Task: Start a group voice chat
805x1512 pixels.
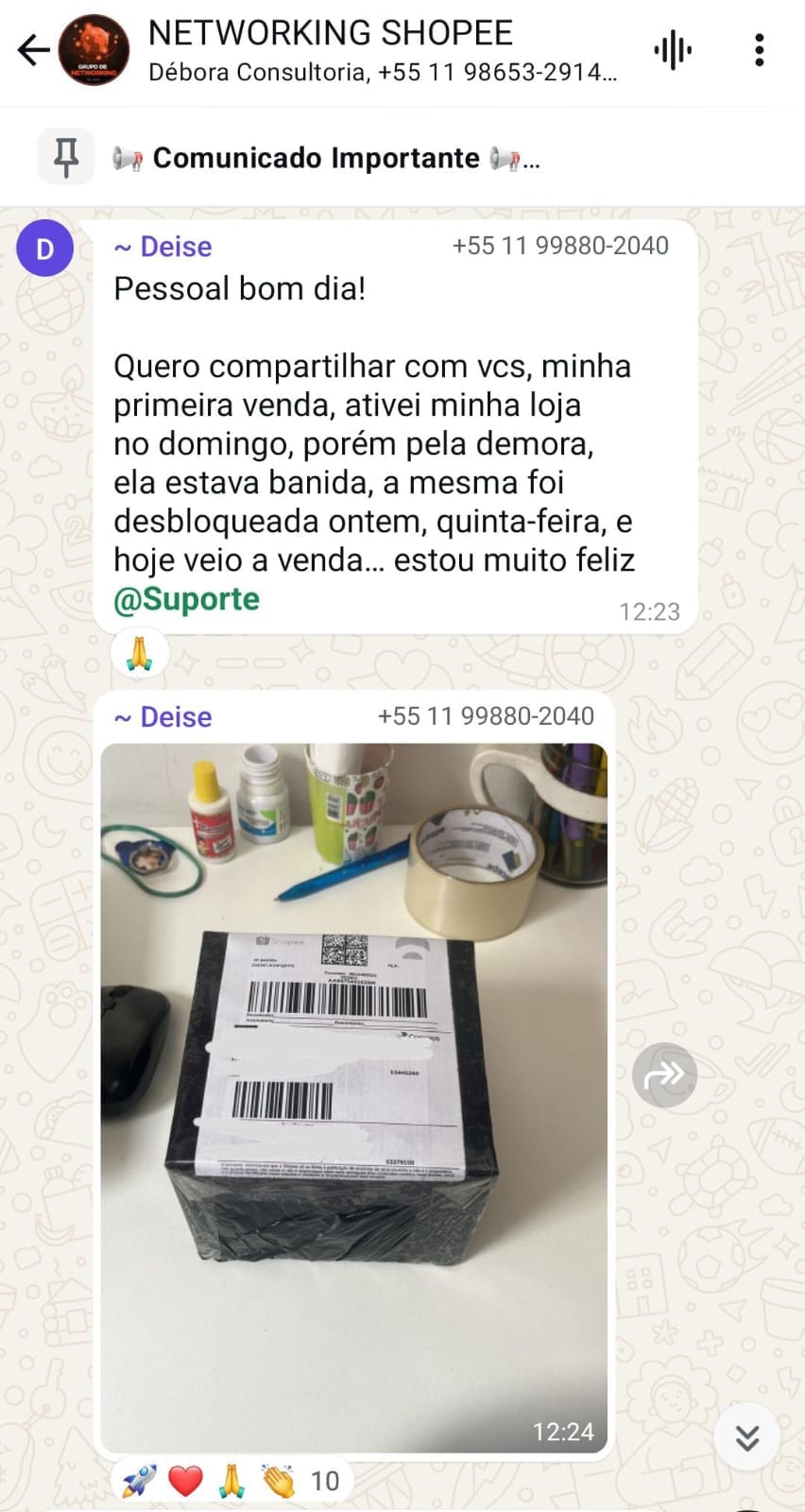Action: point(673,50)
